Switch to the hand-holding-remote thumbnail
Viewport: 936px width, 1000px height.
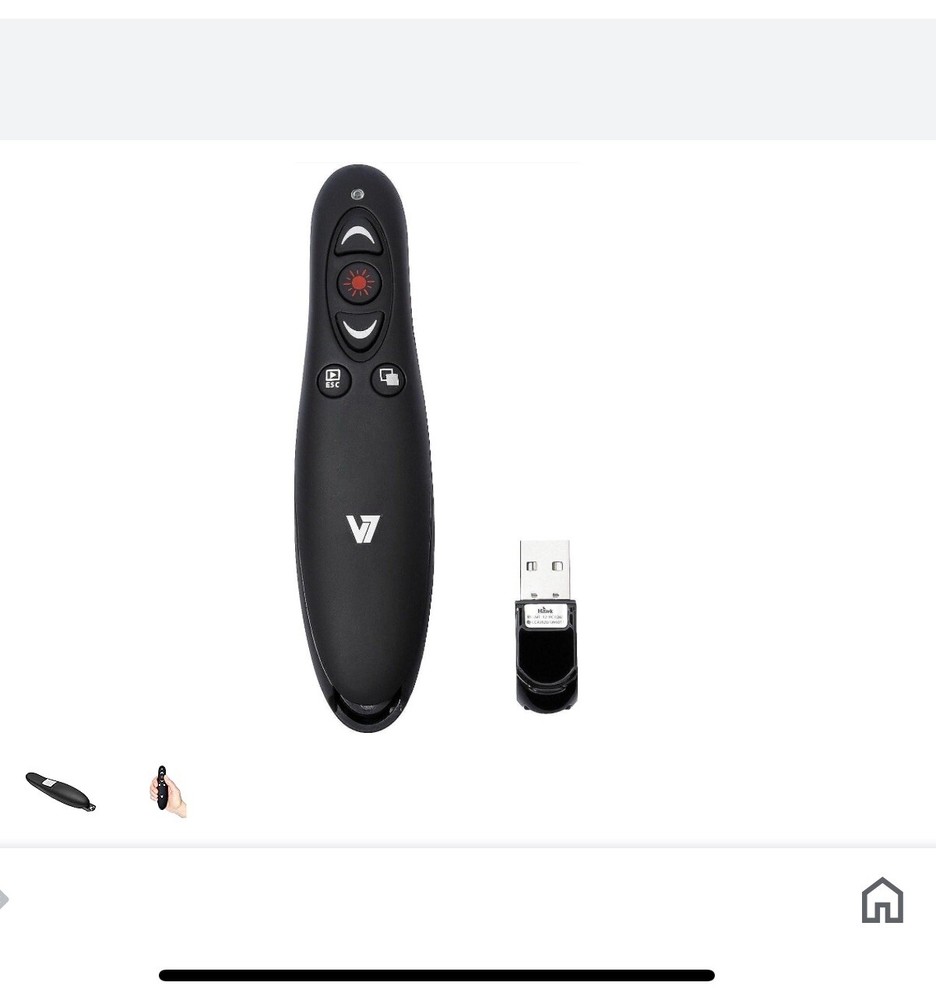point(167,790)
